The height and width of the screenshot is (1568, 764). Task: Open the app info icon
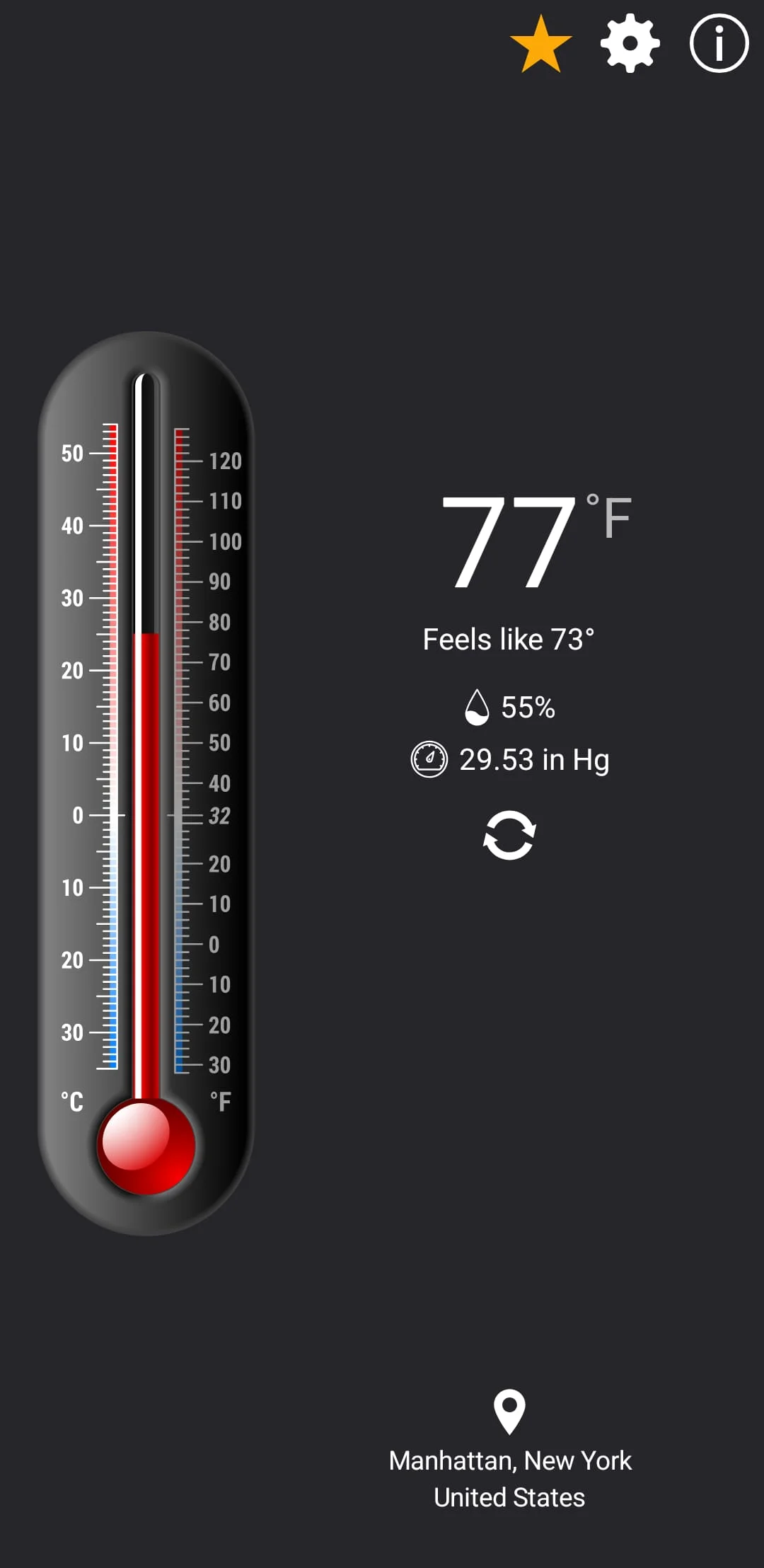[718, 44]
